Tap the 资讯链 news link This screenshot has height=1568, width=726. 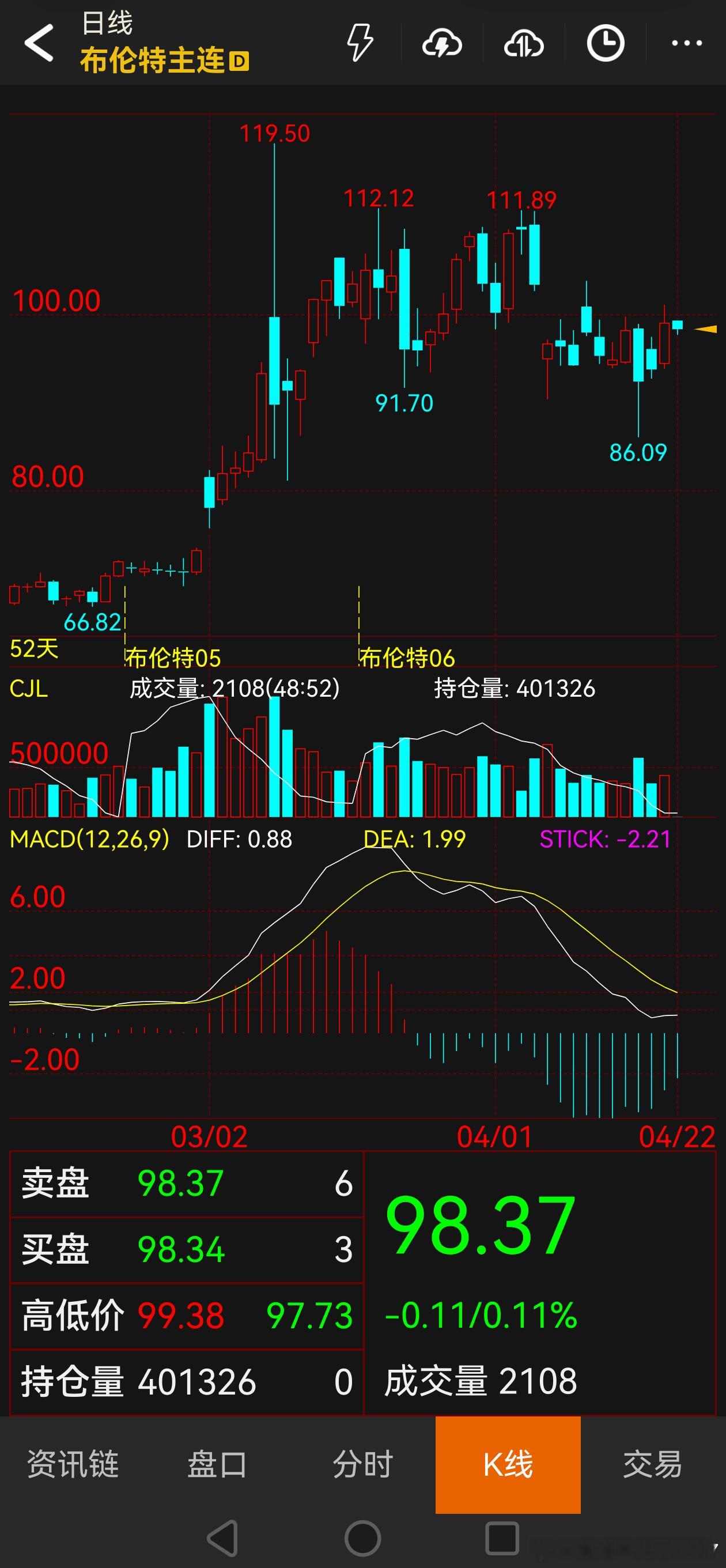pos(73,1466)
